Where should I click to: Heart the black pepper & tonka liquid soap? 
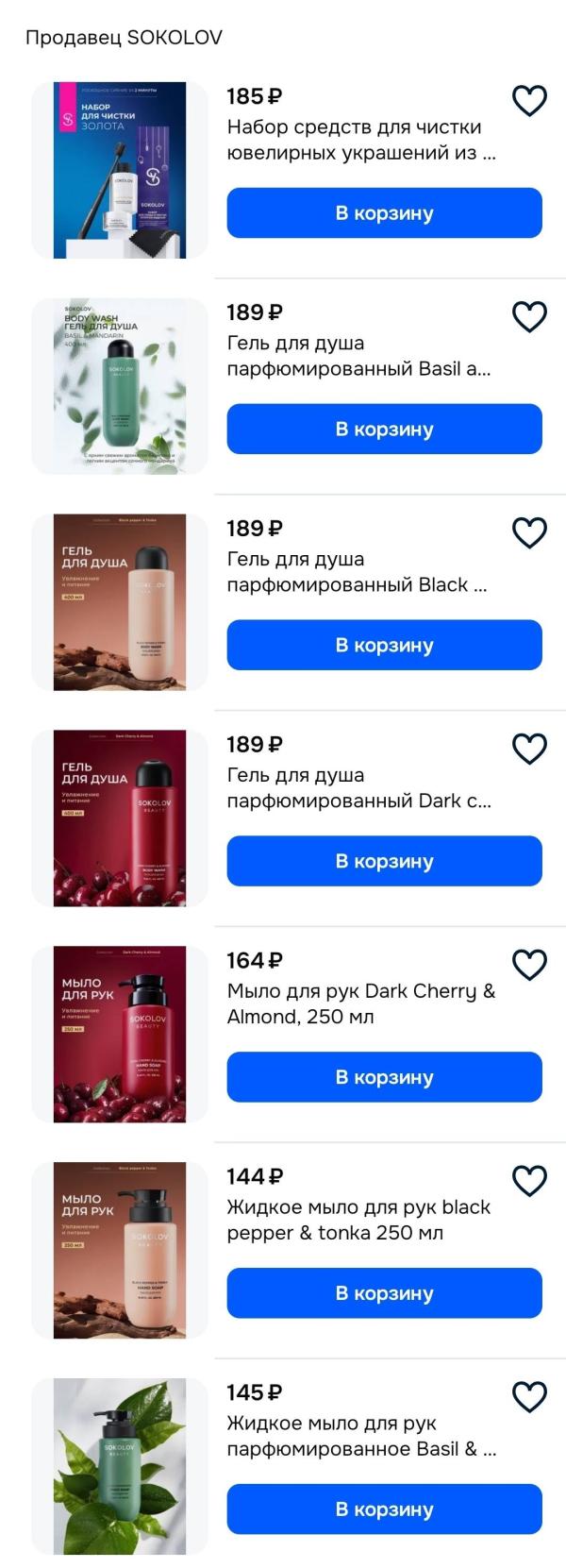tap(529, 1181)
